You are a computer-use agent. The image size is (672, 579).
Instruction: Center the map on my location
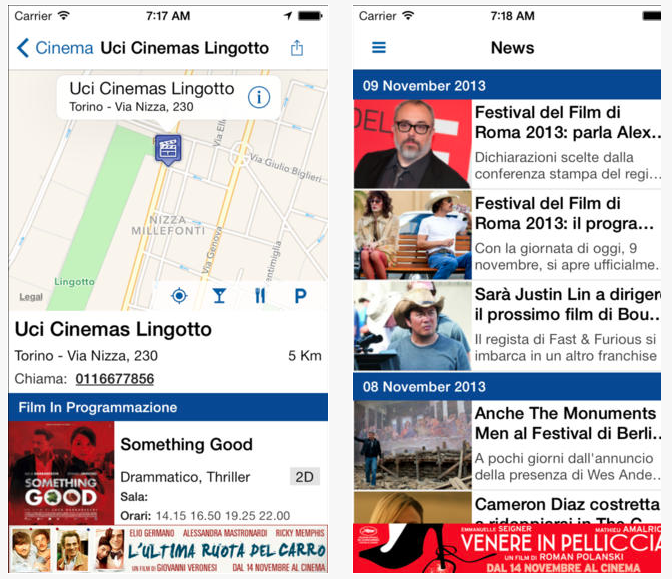[179, 296]
